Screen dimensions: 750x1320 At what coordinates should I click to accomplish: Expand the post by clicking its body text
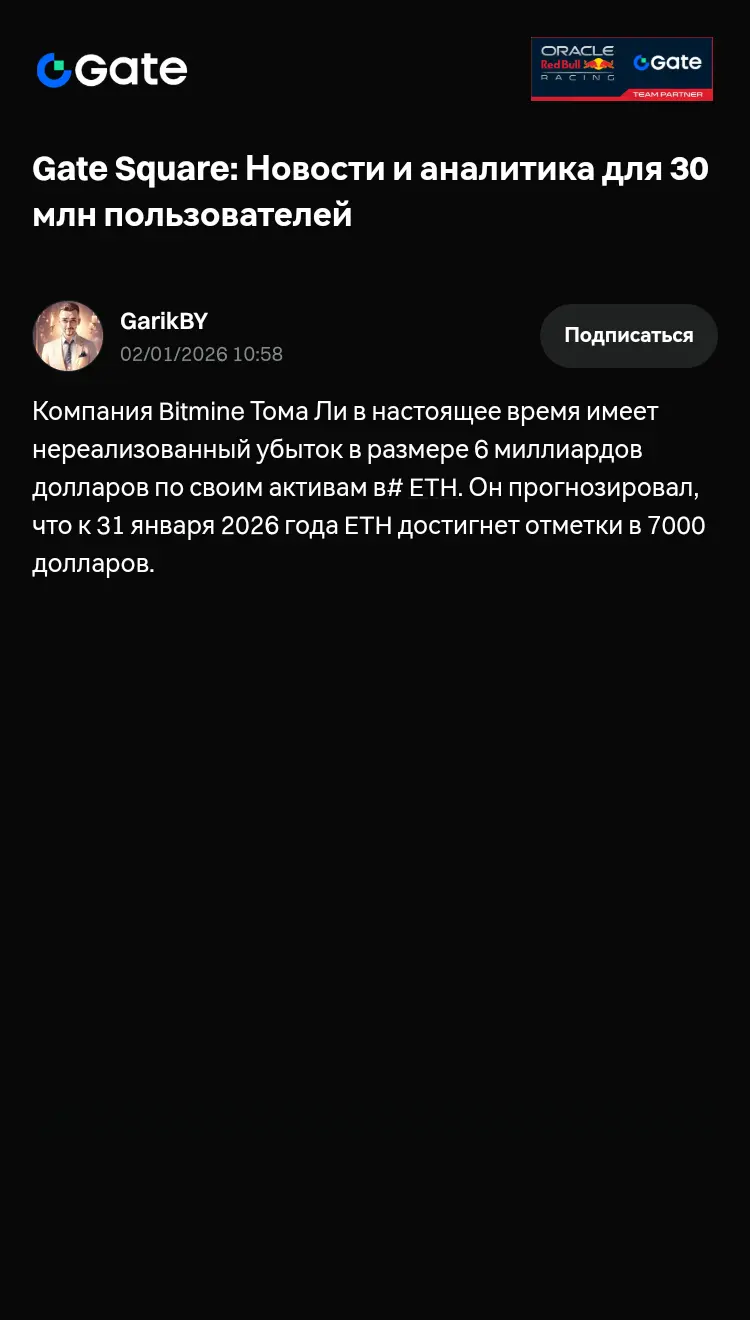click(x=370, y=487)
